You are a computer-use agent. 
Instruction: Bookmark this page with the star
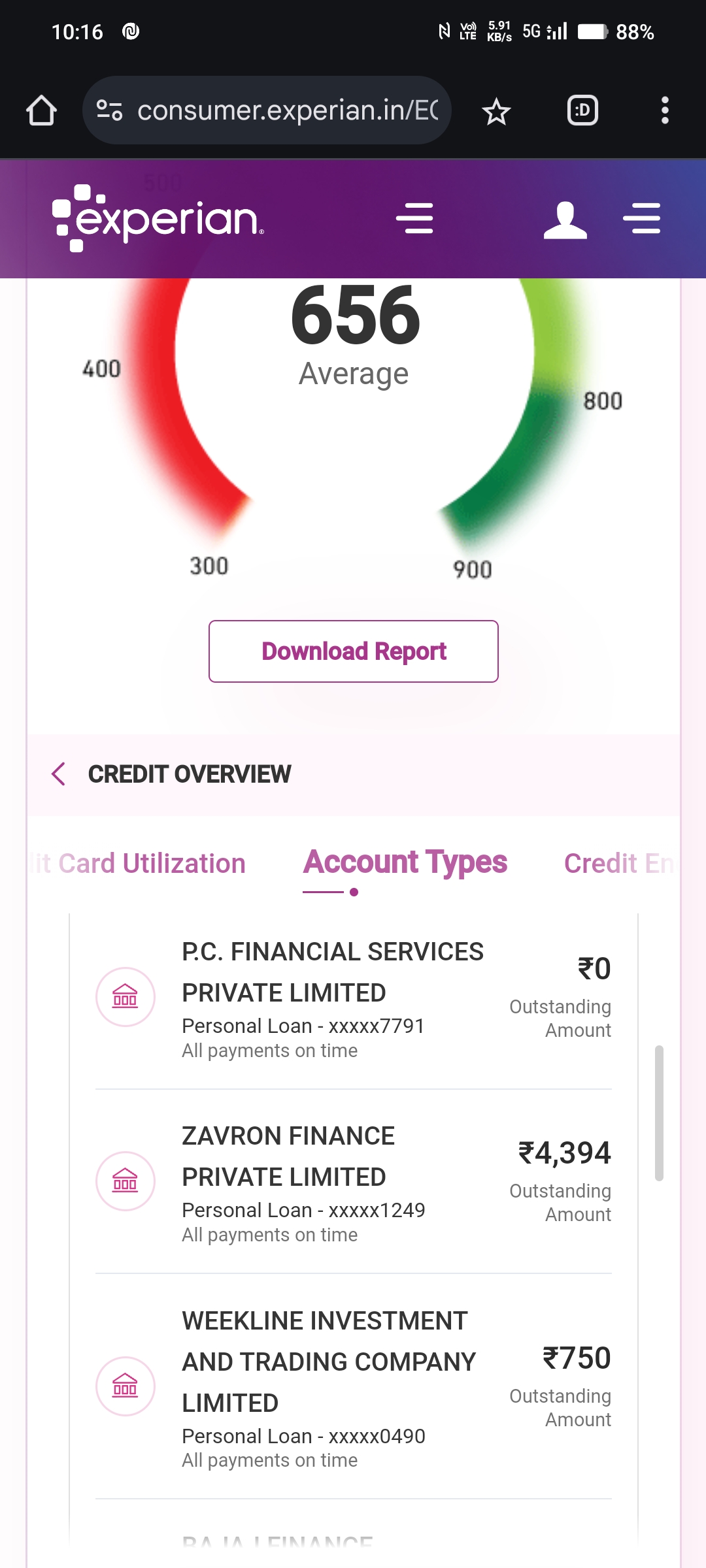(496, 111)
